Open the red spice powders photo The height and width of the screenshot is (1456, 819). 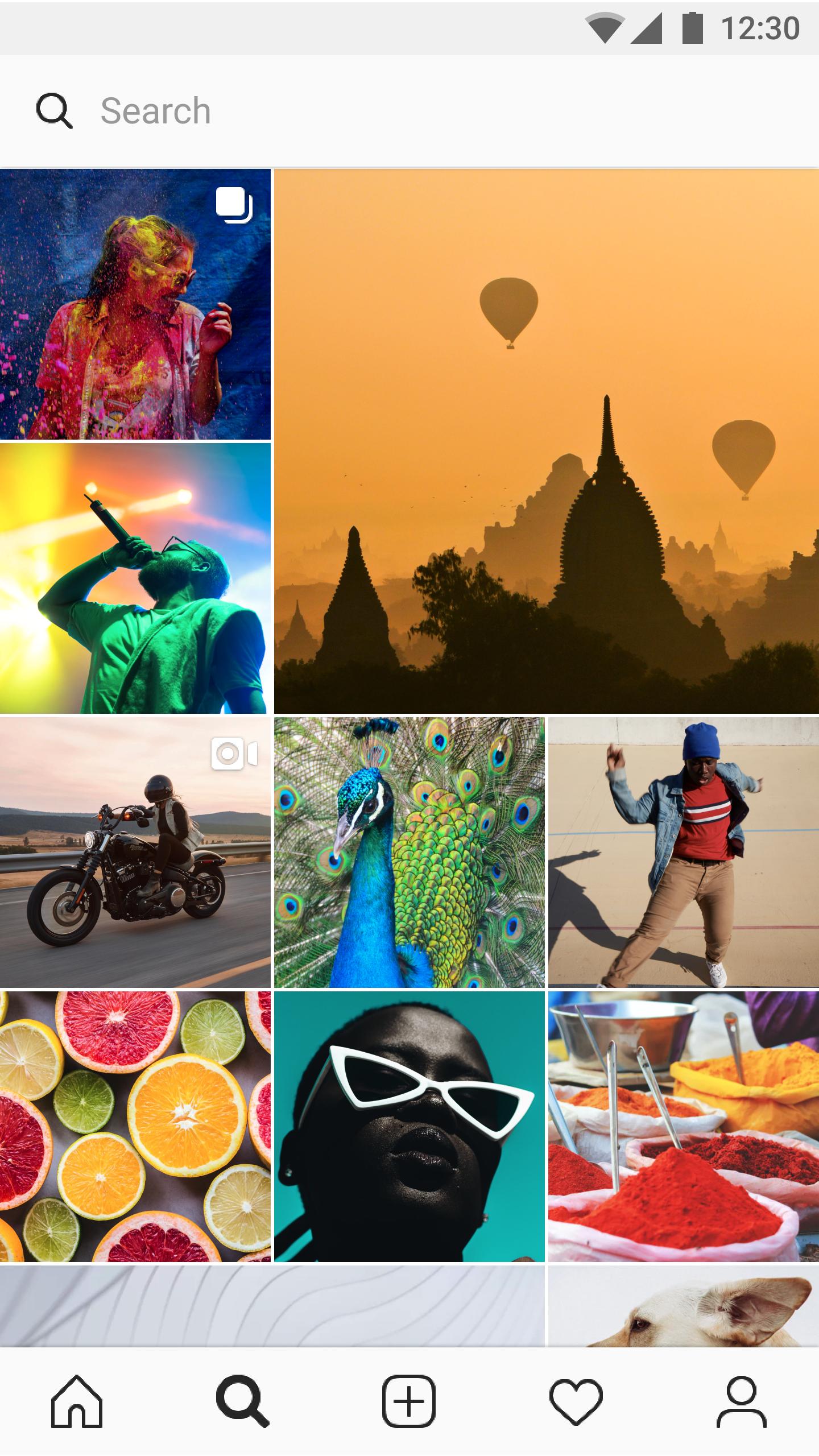pos(684,1127)
